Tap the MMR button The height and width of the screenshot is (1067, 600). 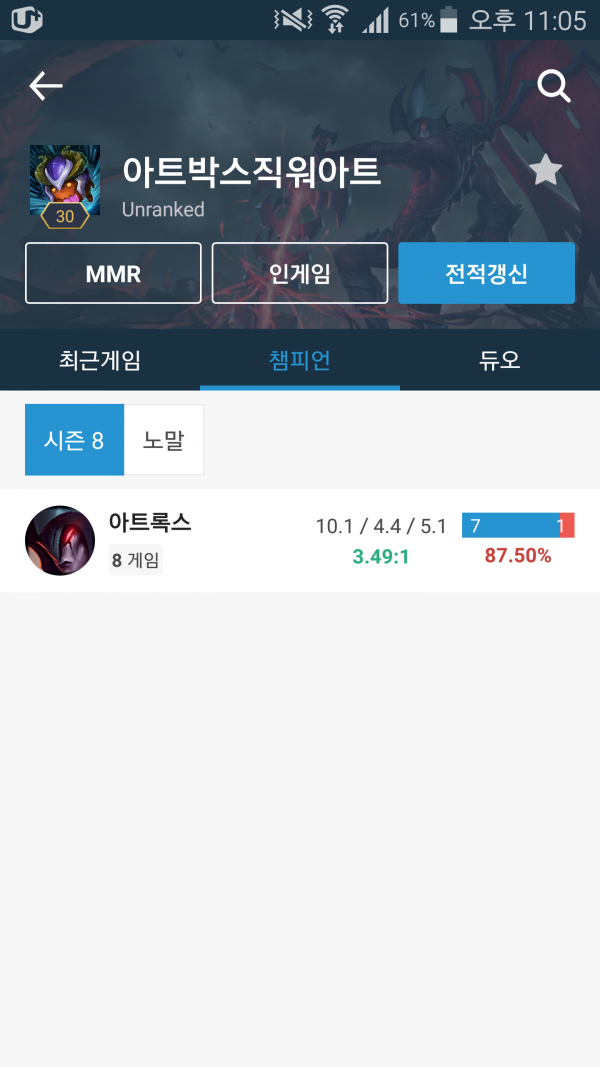click(x=114, y=273)
